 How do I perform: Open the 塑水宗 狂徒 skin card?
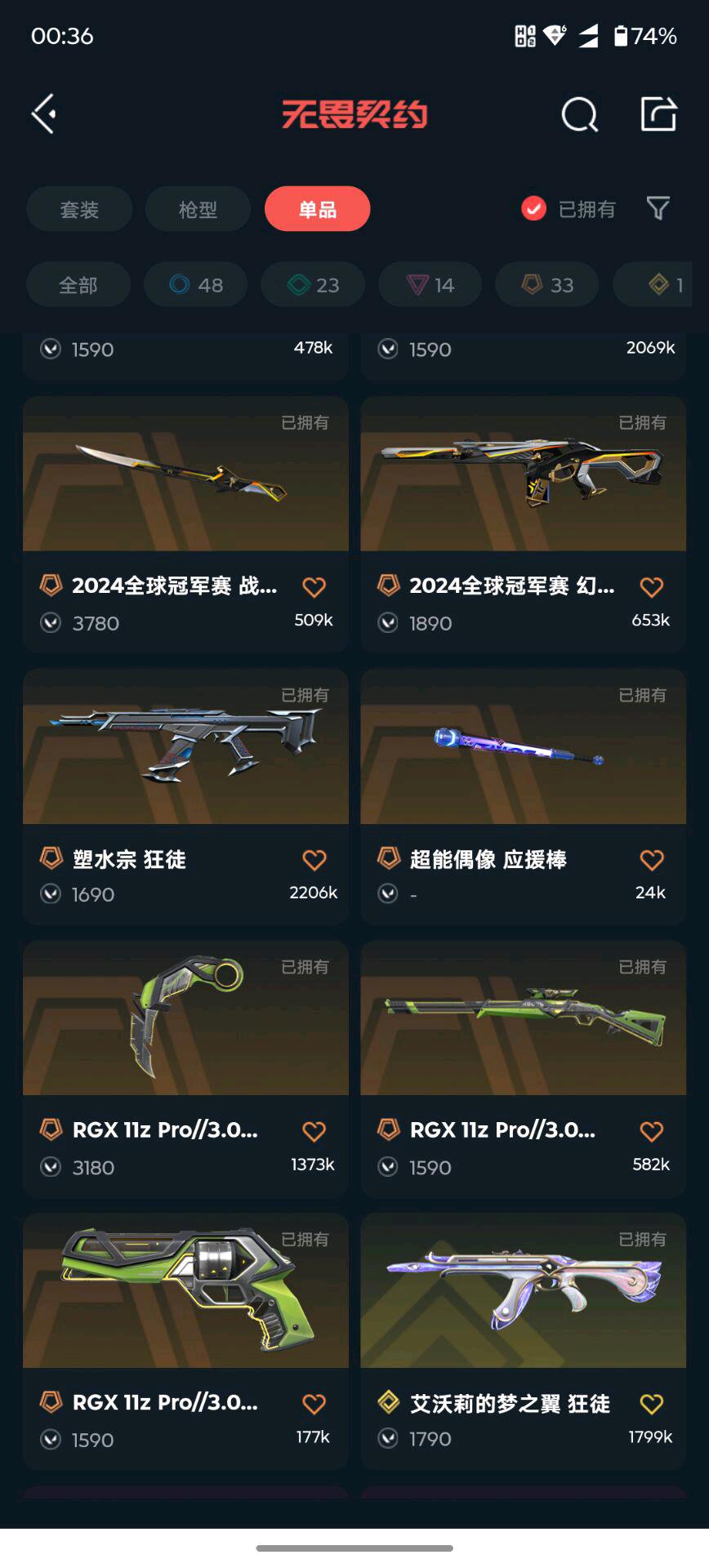pyautogui.click(x=185, y=796)
